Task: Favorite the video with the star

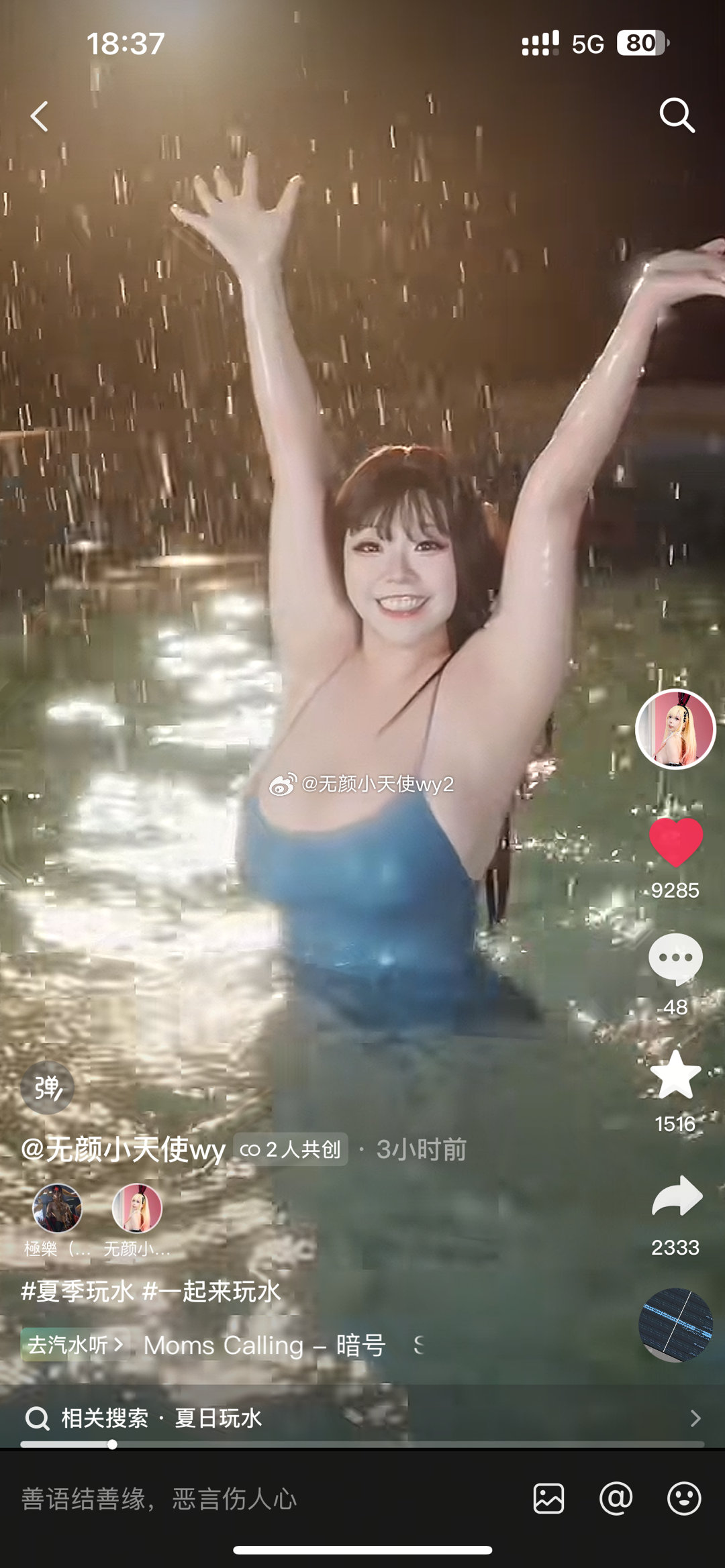Action: 675,1075
